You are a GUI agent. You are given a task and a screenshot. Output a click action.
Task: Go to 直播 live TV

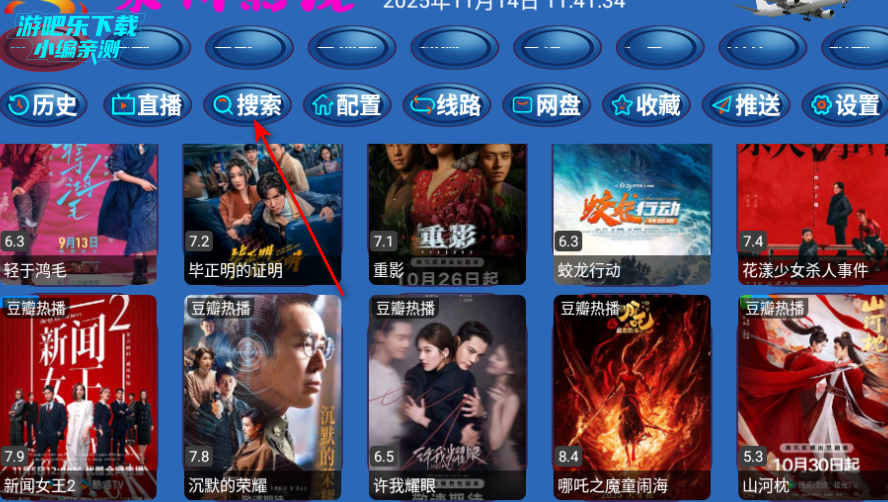pyautogui.click(x=148, y=105)
